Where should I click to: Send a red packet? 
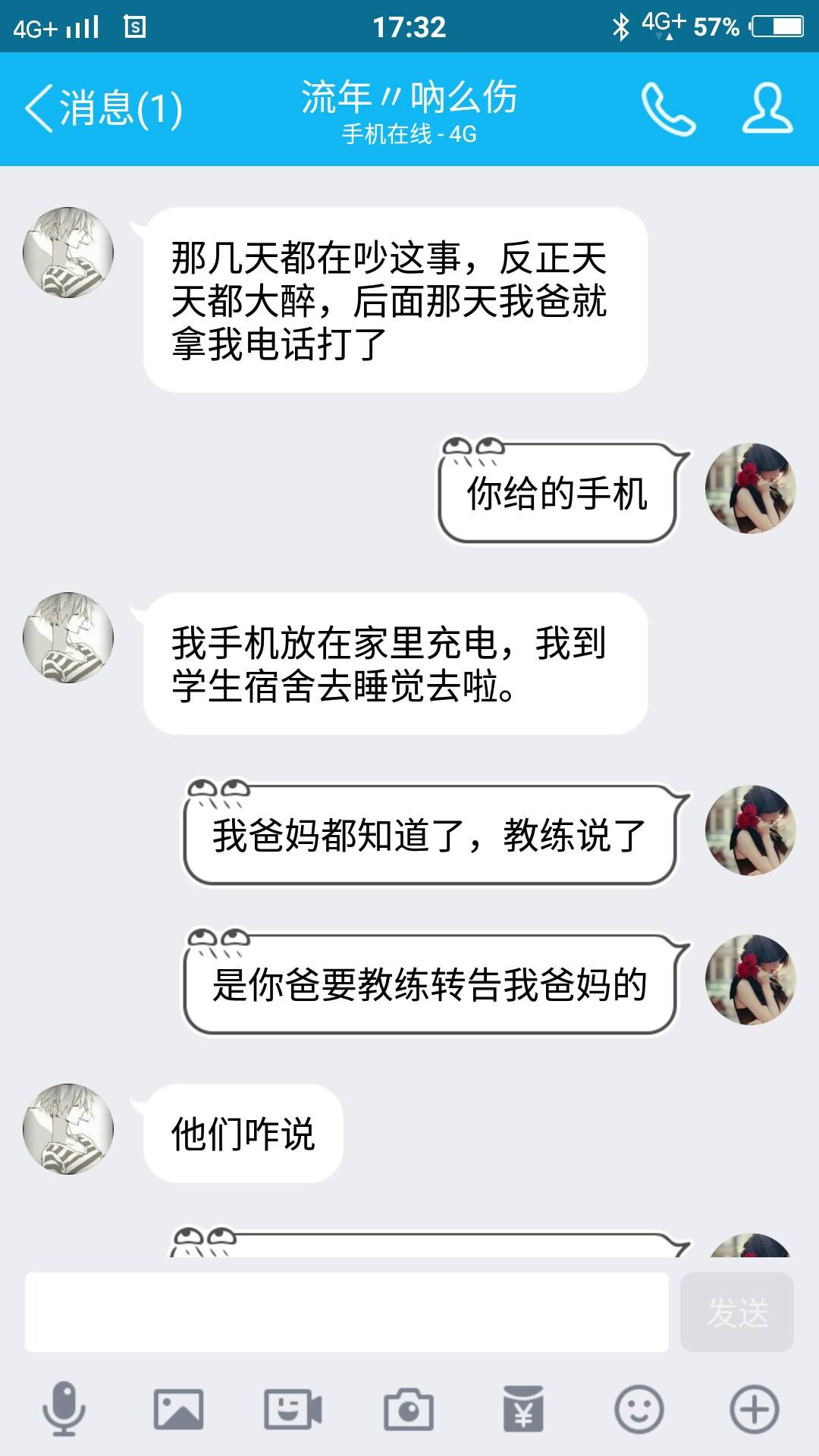[x=523, y=1410]
